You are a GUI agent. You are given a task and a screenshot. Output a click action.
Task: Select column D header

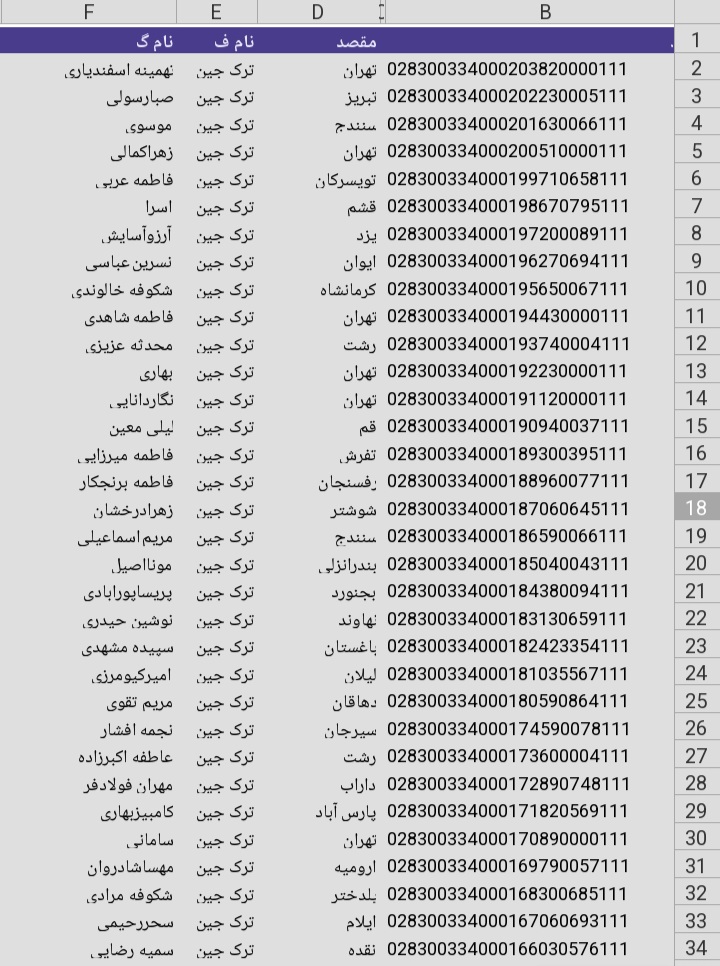(x=318, y=12)
